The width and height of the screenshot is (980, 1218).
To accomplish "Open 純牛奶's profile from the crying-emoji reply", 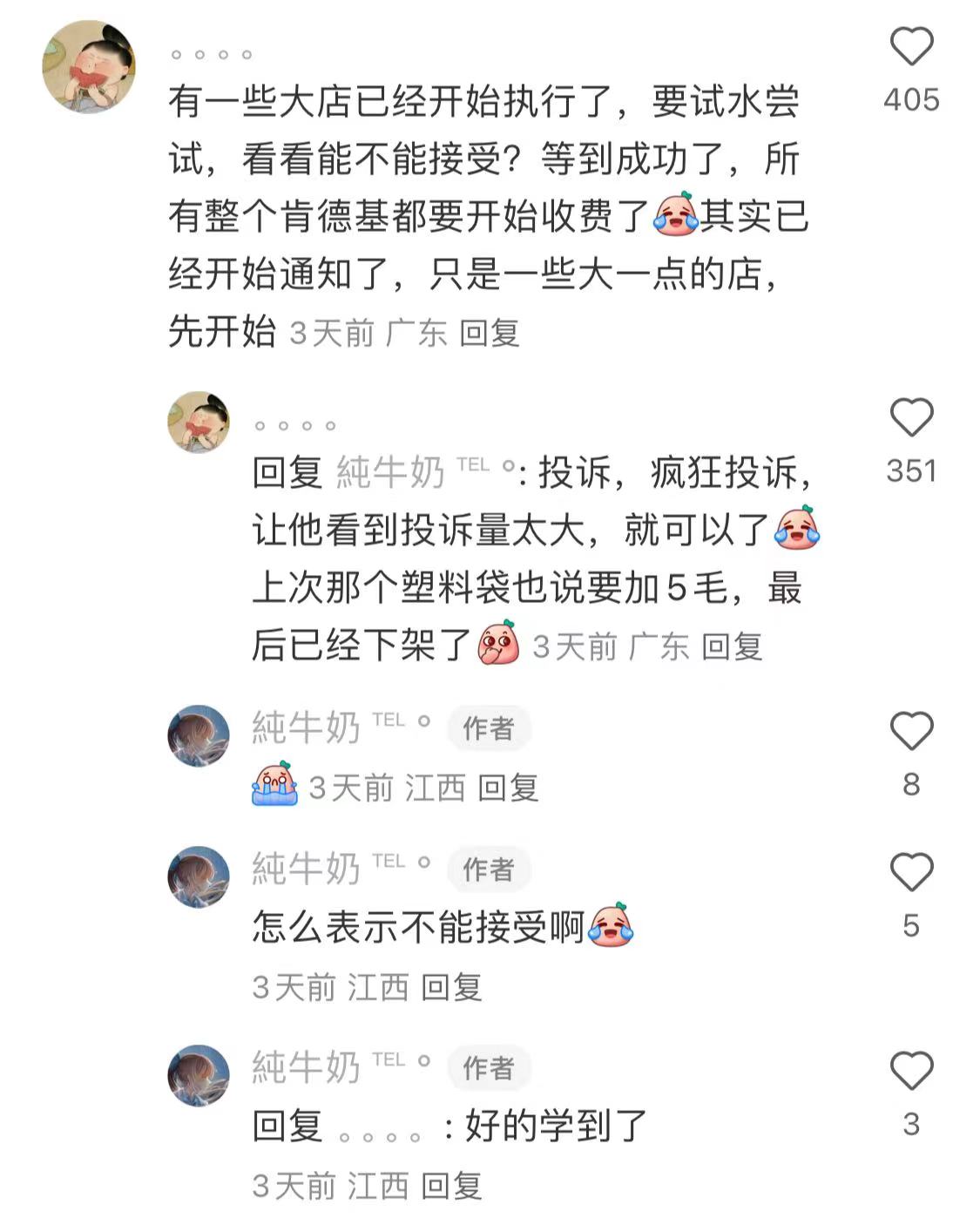I will 199,736.
